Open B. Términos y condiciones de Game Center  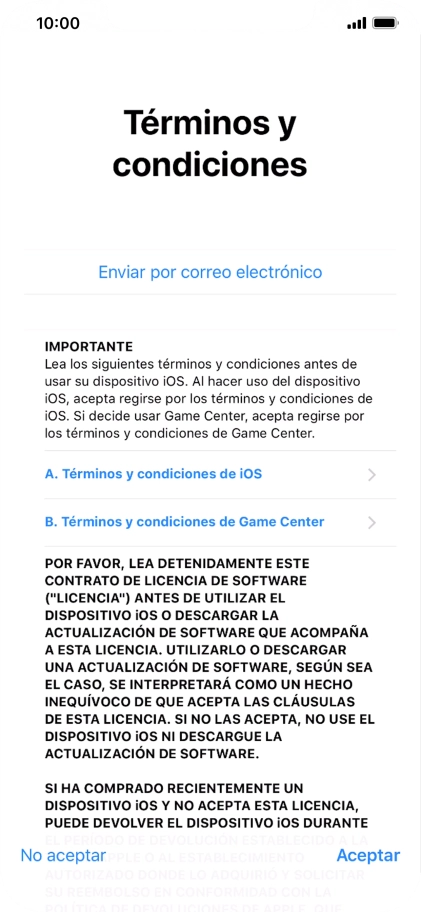click(220, 522)
